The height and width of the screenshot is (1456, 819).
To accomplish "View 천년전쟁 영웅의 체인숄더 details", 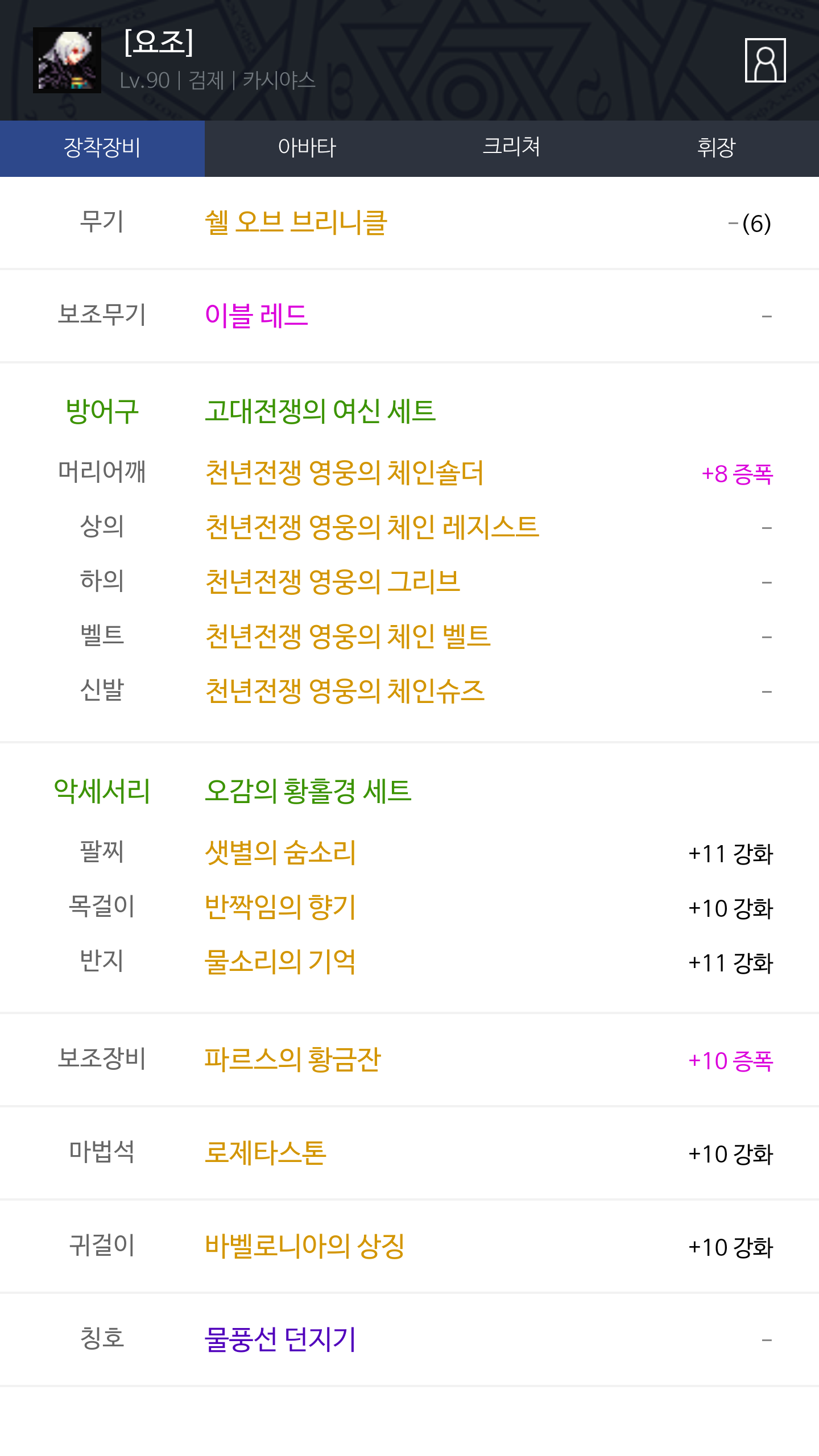I will 345,473.
